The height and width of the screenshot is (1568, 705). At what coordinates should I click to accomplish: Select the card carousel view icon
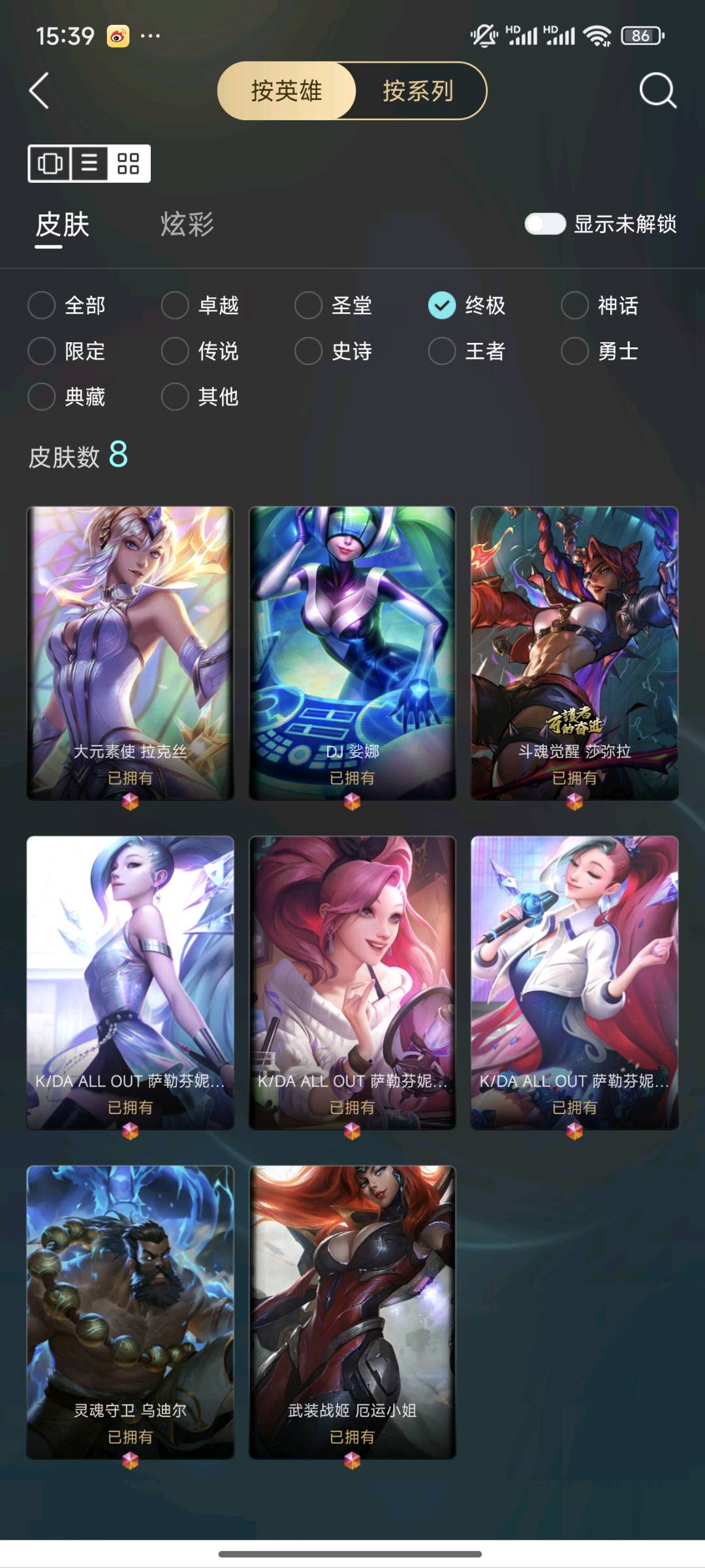coord(50,163)
